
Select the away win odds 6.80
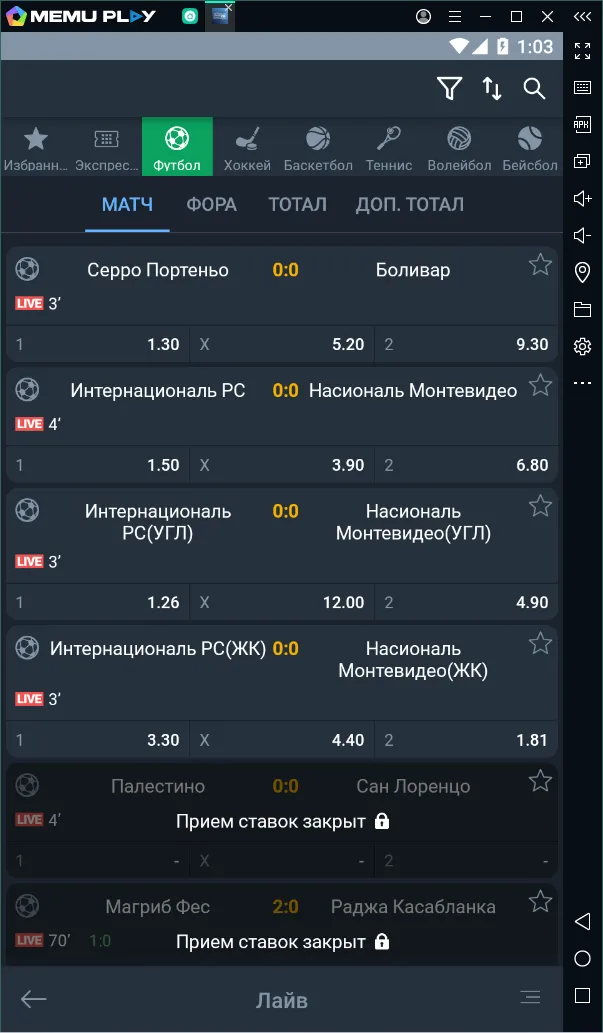click(x=466, y=465)
